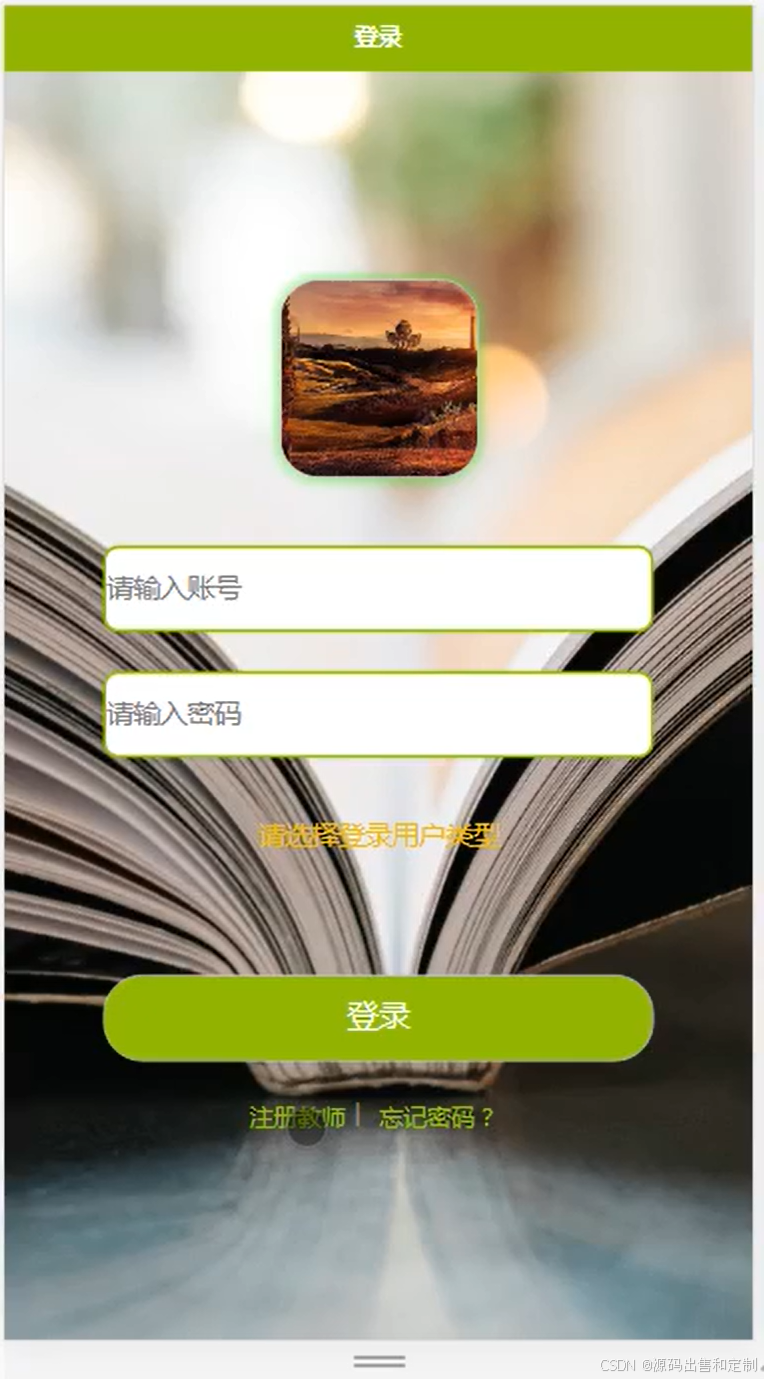Open the user type picker 请选择登录用户类型
Viewport: 764px width, 1379px height.
(379, 836)
